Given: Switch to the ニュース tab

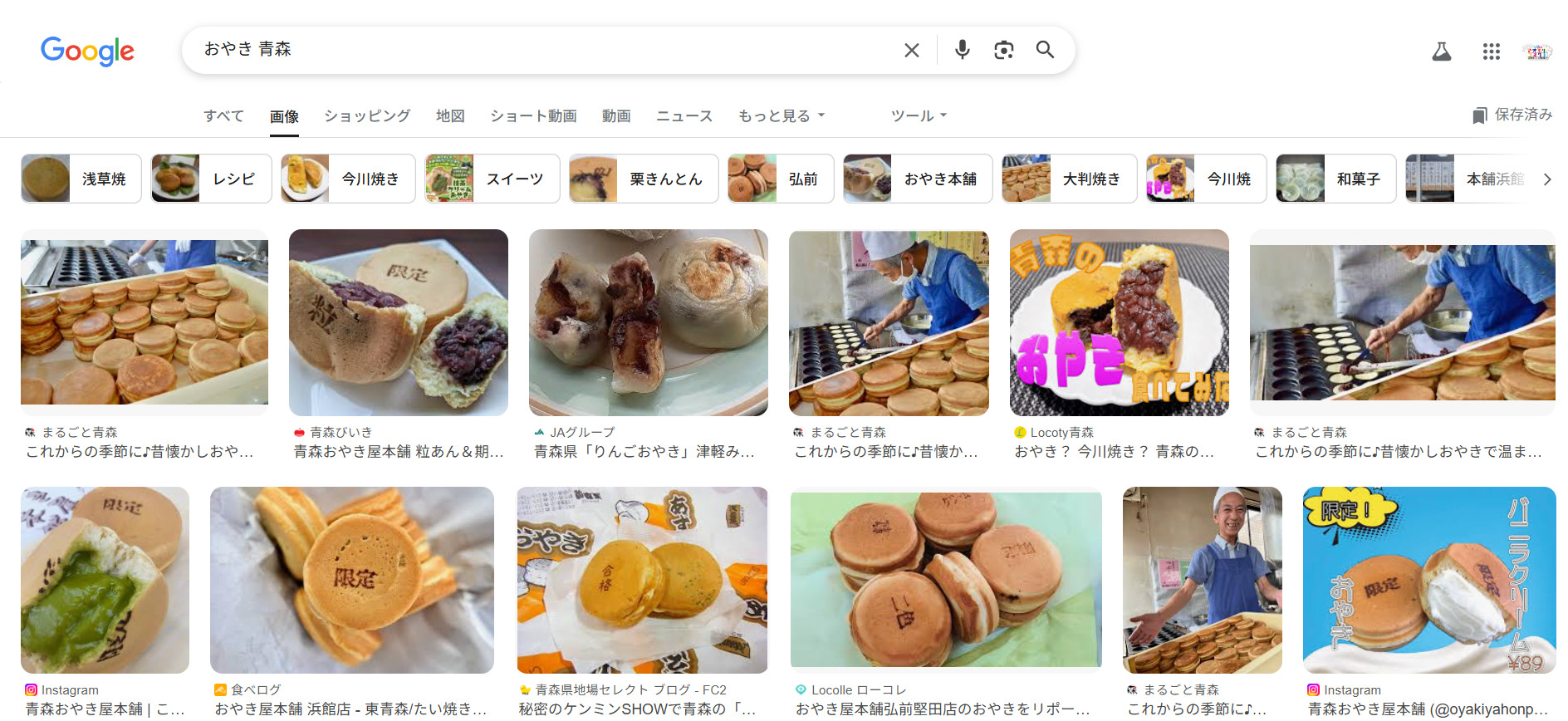Looking at the screenshot, I should [684, 115].
